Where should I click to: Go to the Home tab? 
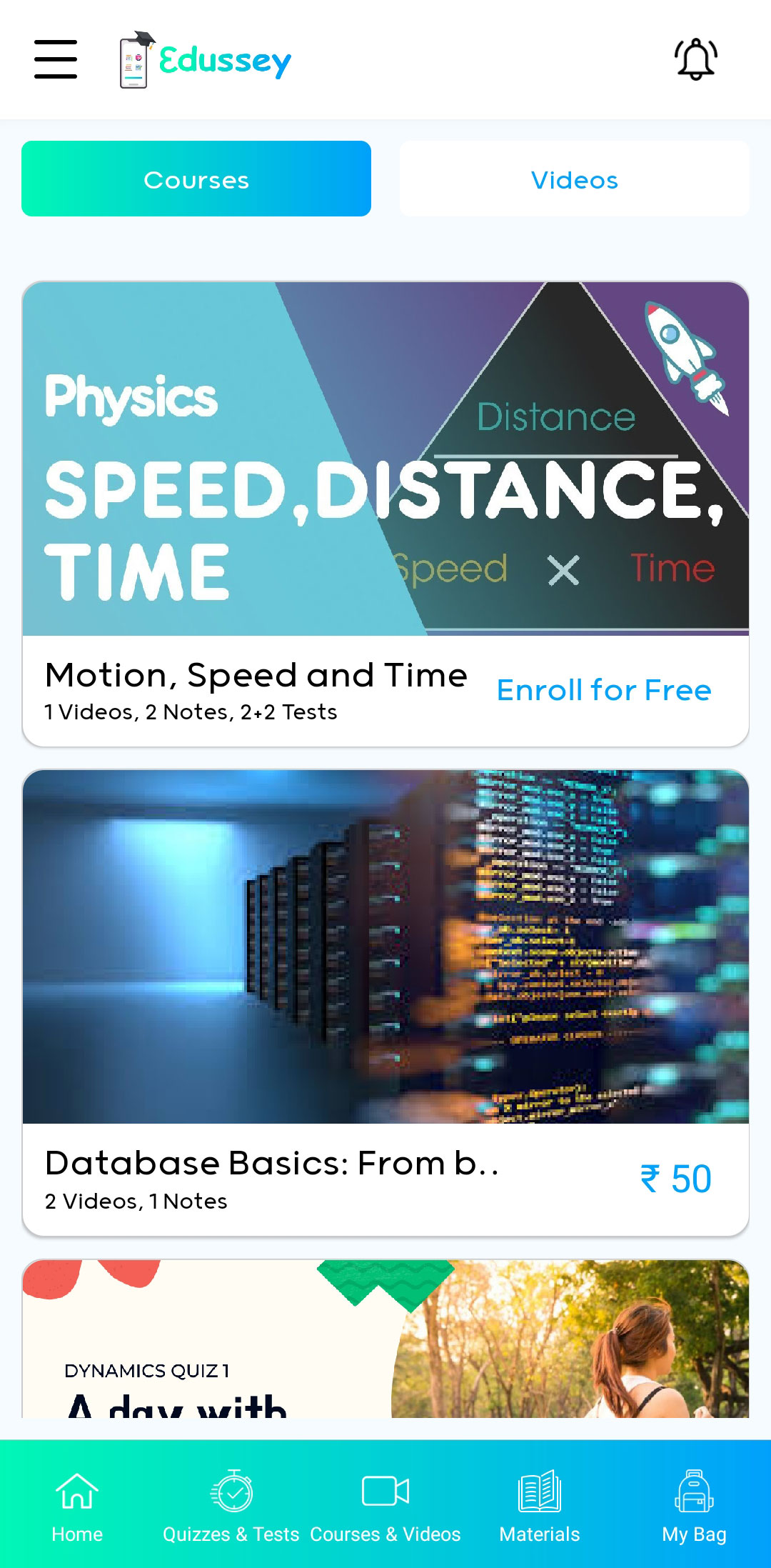[77, 1506]
